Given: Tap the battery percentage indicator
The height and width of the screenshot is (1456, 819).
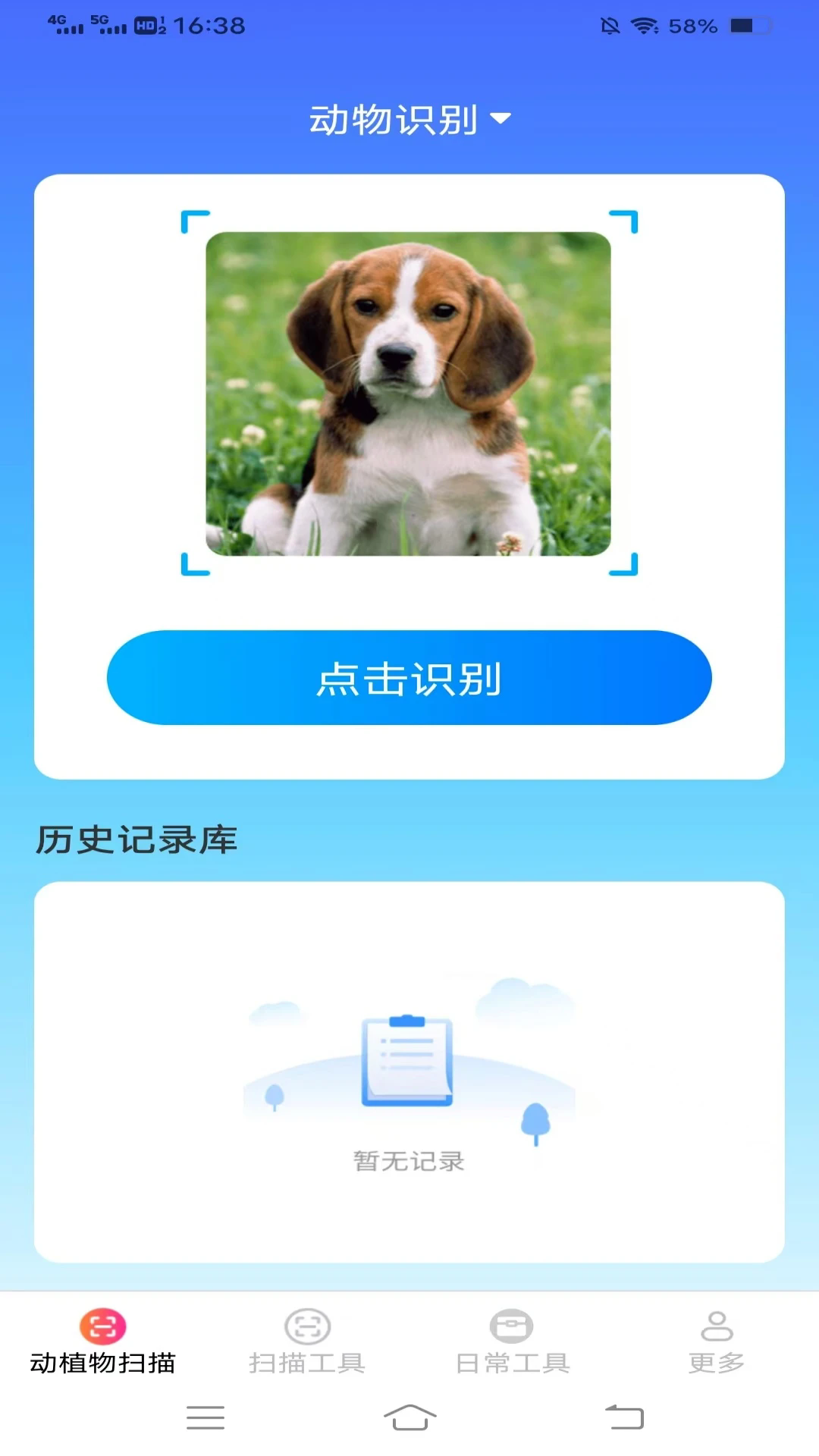Looking at the screenshot, I should 691,26.
